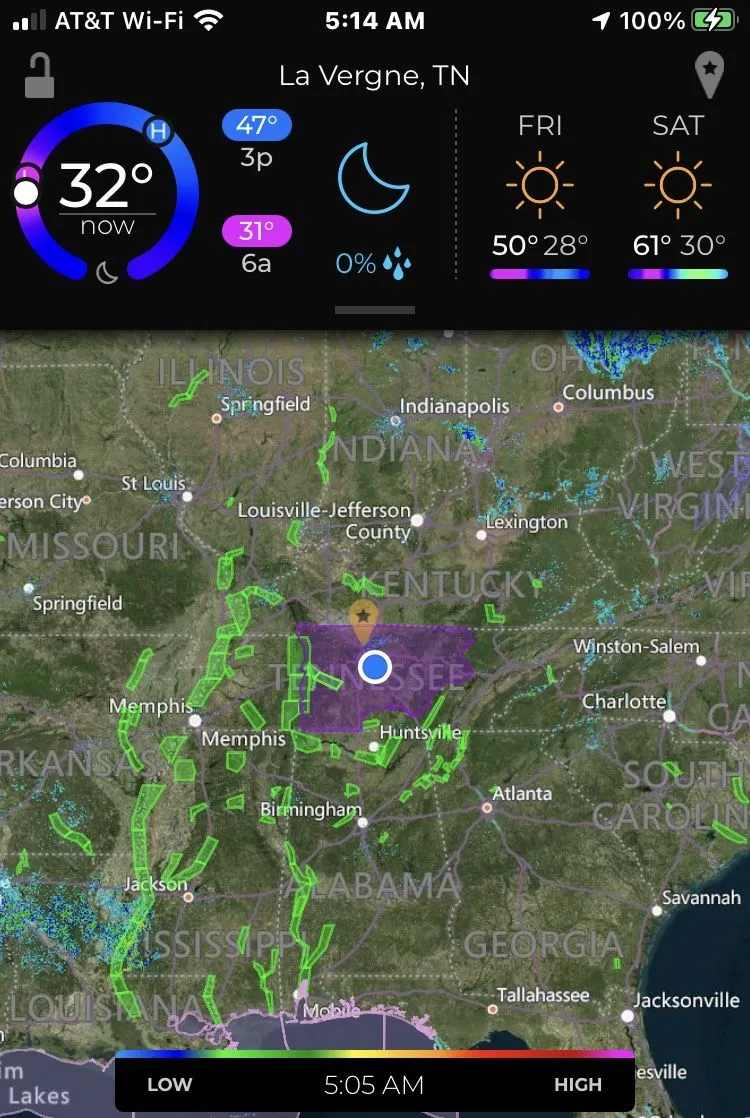Tap the 31° low at 6a chip
The image size is (750, 1118).
(x=257, y=232)
